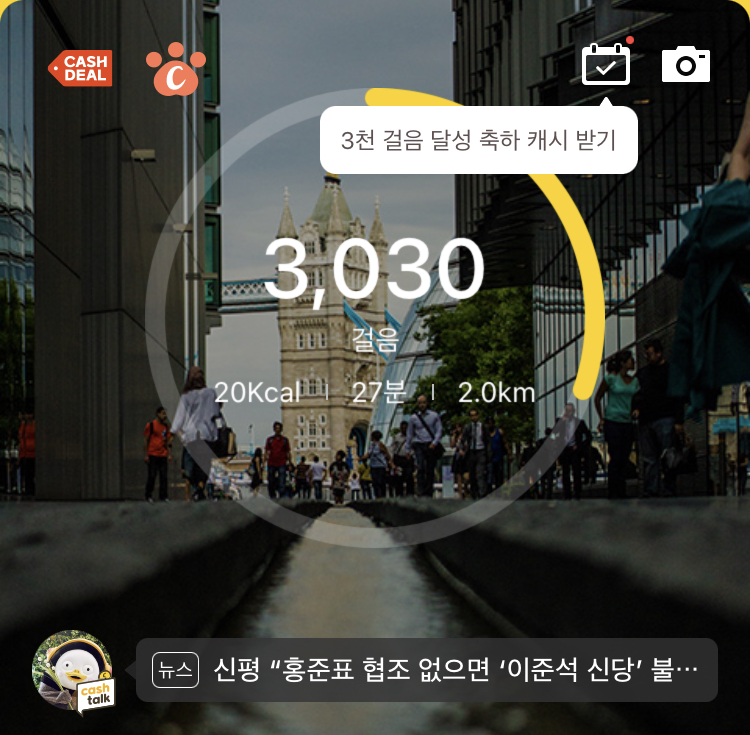Screen dimensions: 750x735
Task: Open the Cash Deal tag icon
Action: pyautogui.click(x=80, y=68)
